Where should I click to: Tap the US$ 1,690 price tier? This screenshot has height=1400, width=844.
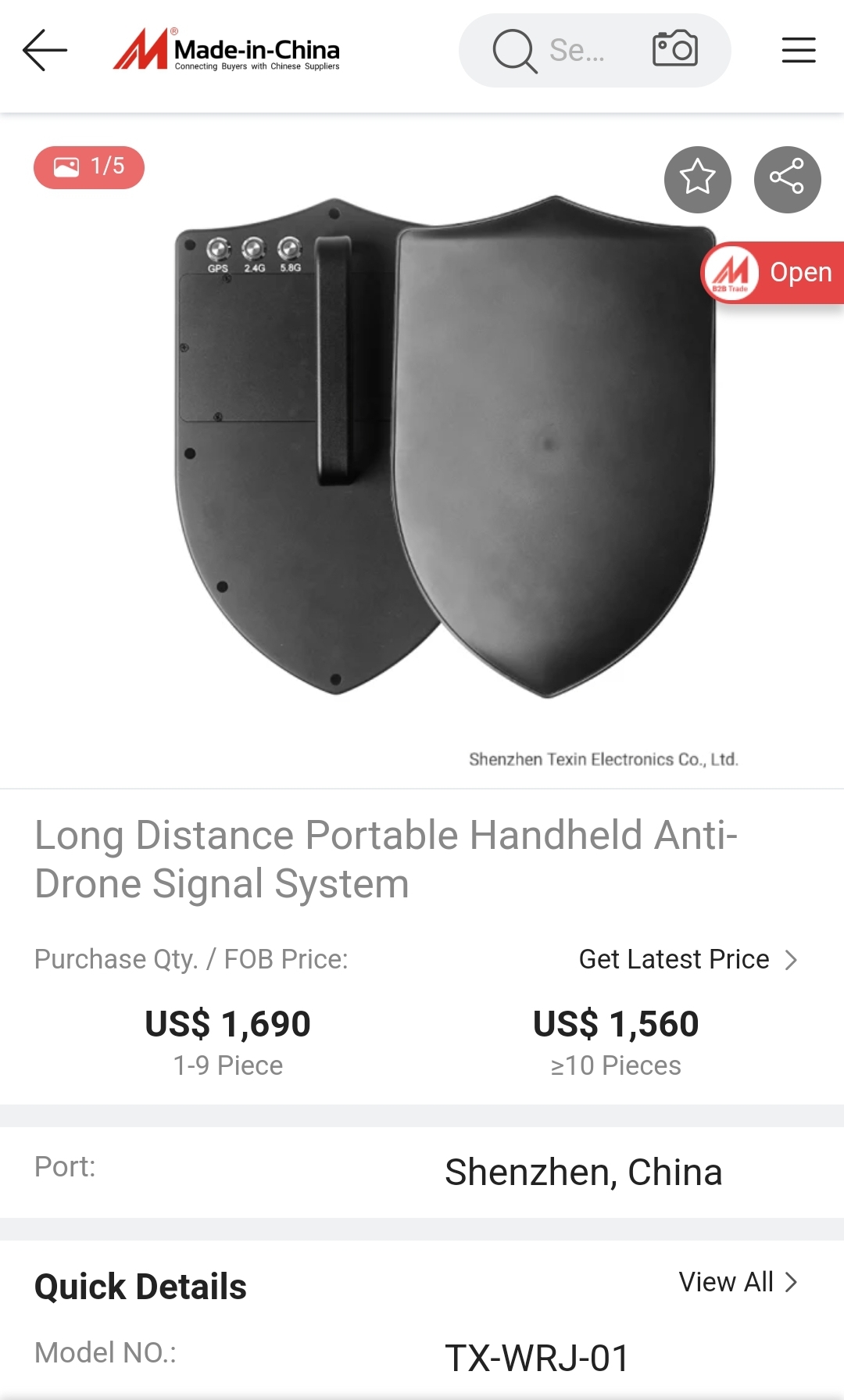228,1022
